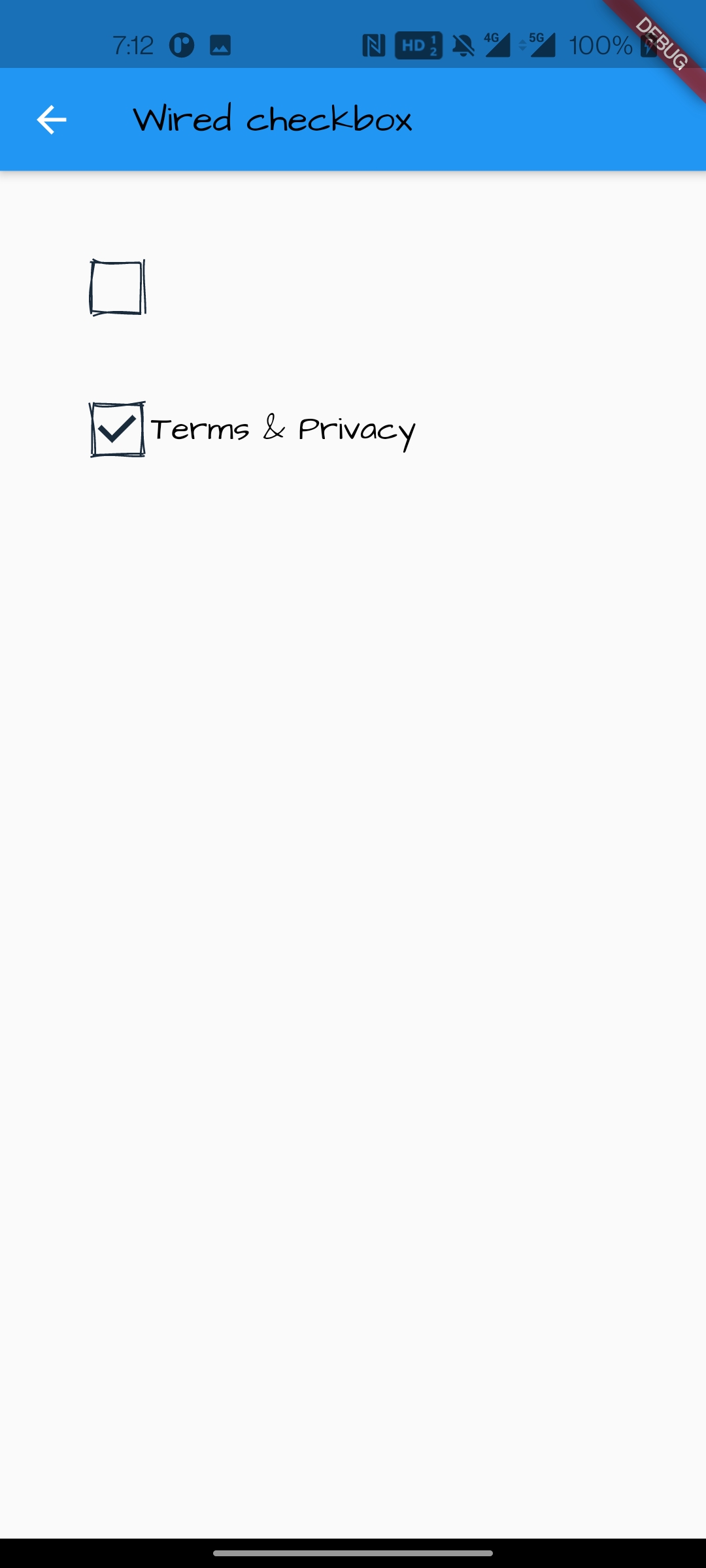The width and height of the screenshot is (706, 1568).
Task: Check the empty unlabeled checkbox
Action: [x=118, y=287]
